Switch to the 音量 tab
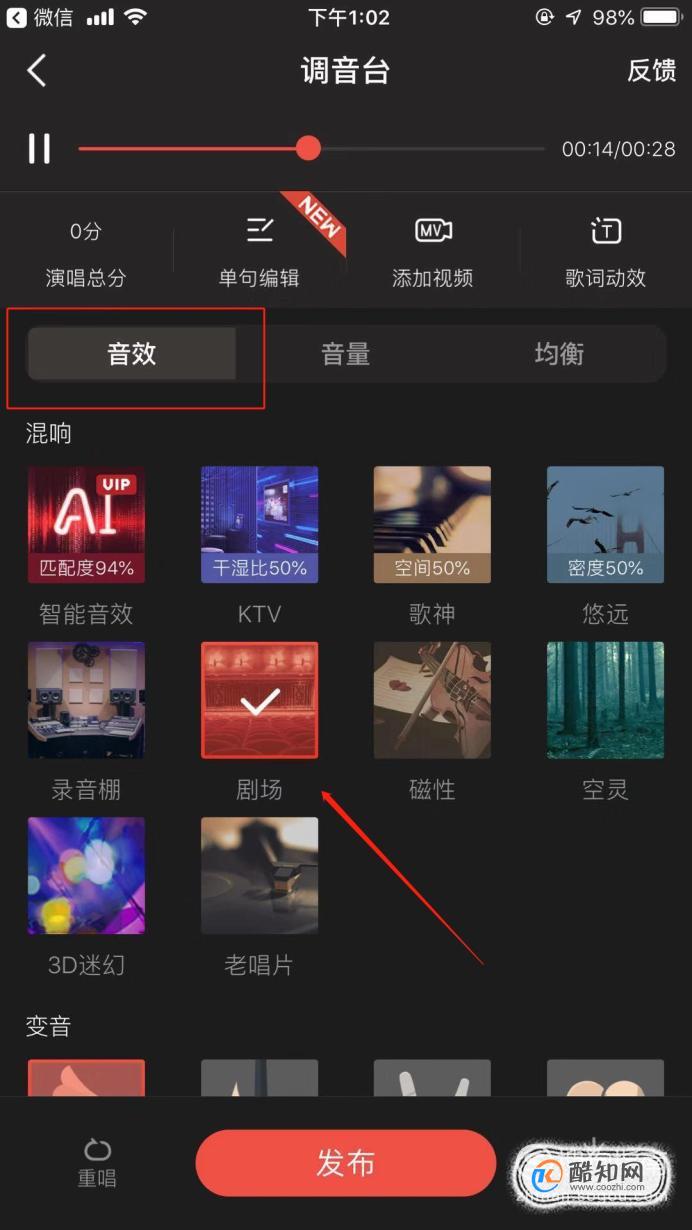The width and height of the screenshot is (692, 1230). (x=346, y=354)
